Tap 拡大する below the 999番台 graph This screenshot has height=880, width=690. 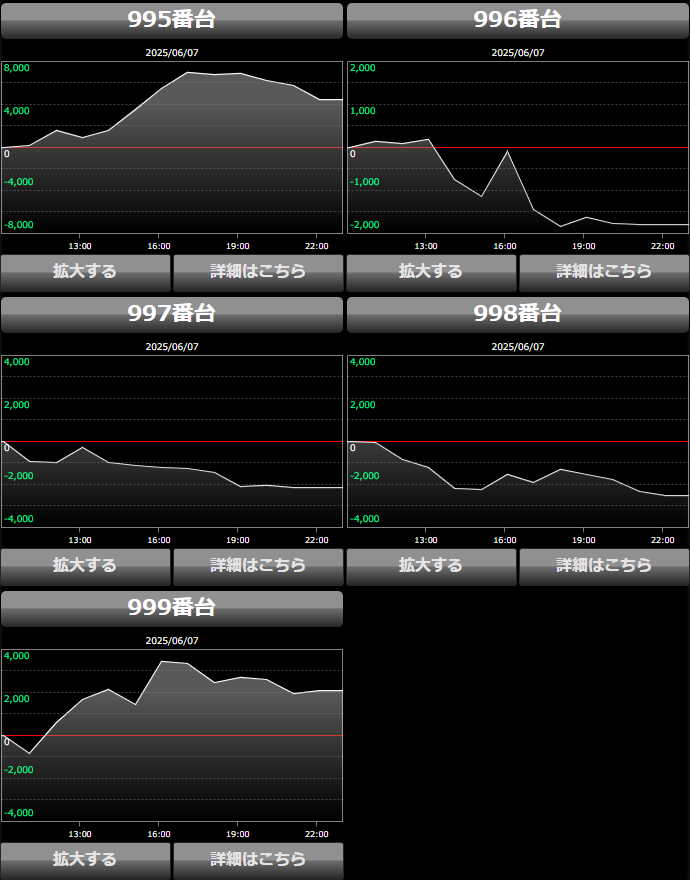coord(85,859)
